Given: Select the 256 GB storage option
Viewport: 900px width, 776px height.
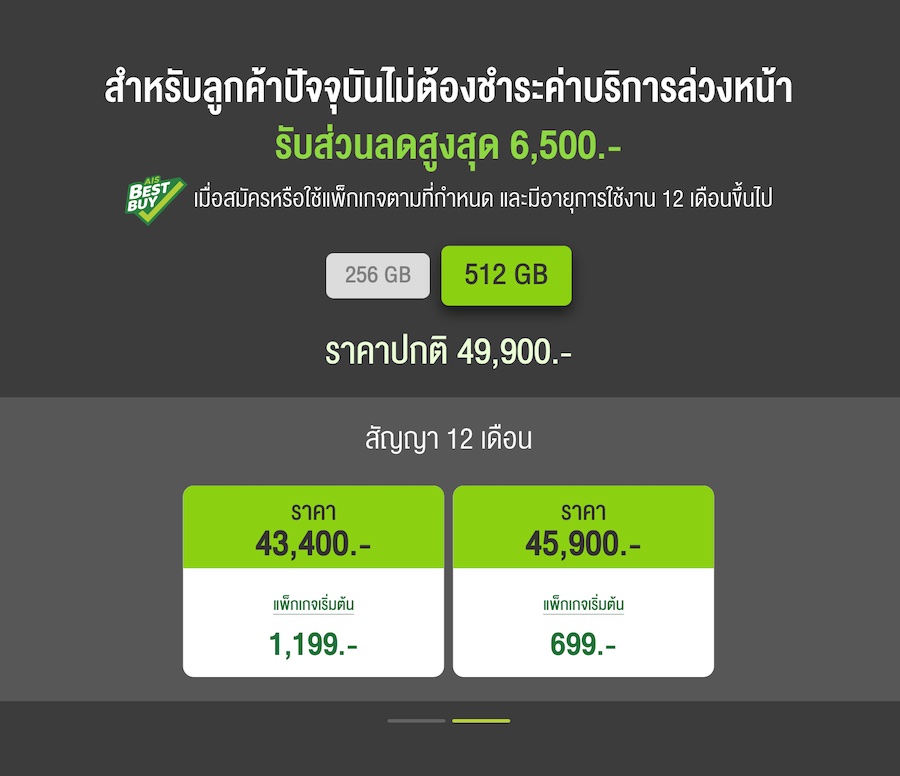Looking at the screenshot, I should [x=377, y=276].
